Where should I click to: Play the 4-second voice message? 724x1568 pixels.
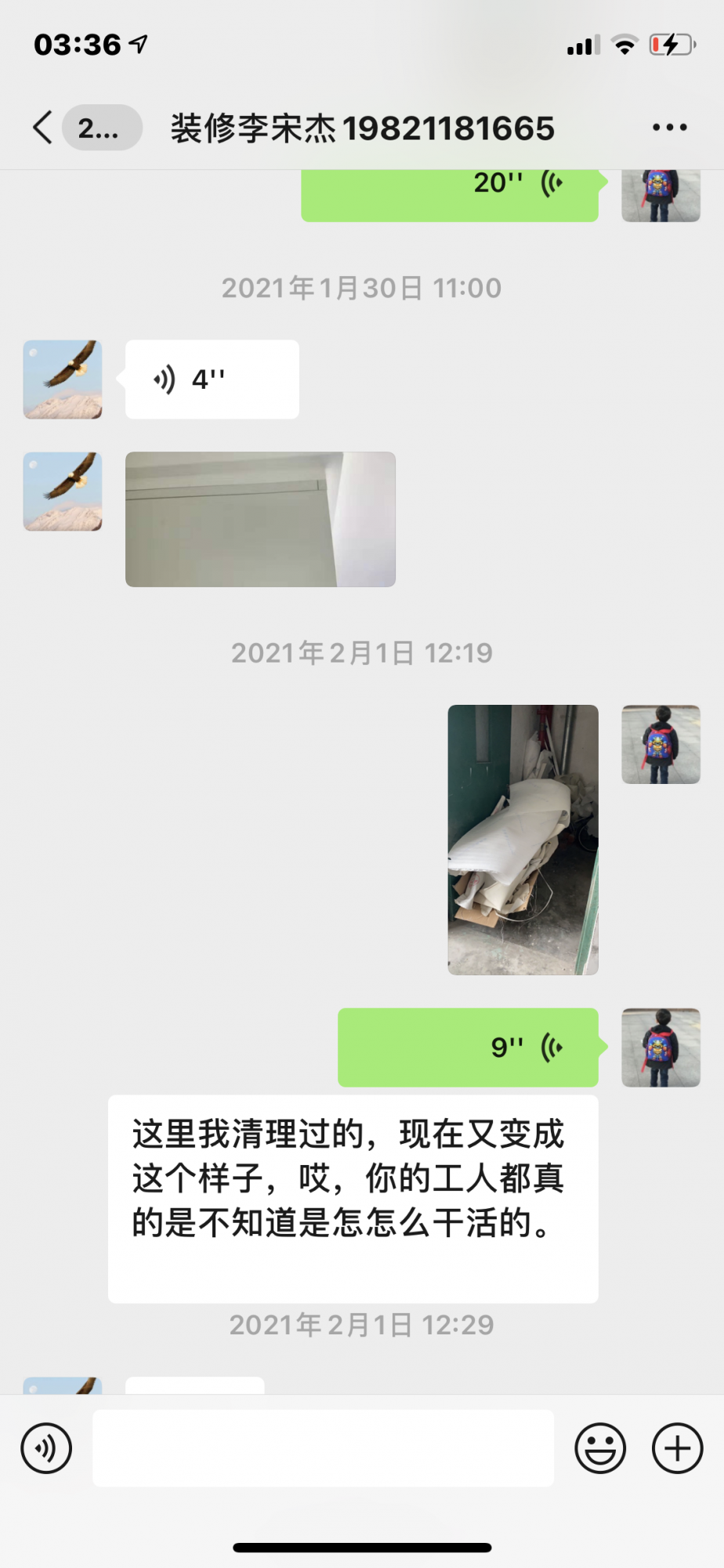(212, 379)
